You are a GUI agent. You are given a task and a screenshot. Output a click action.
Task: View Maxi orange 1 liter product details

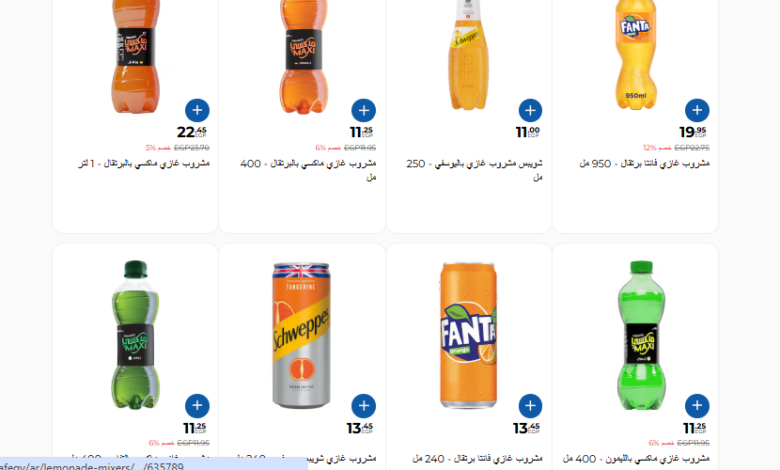pyautogui.click(x=143, y=163)
